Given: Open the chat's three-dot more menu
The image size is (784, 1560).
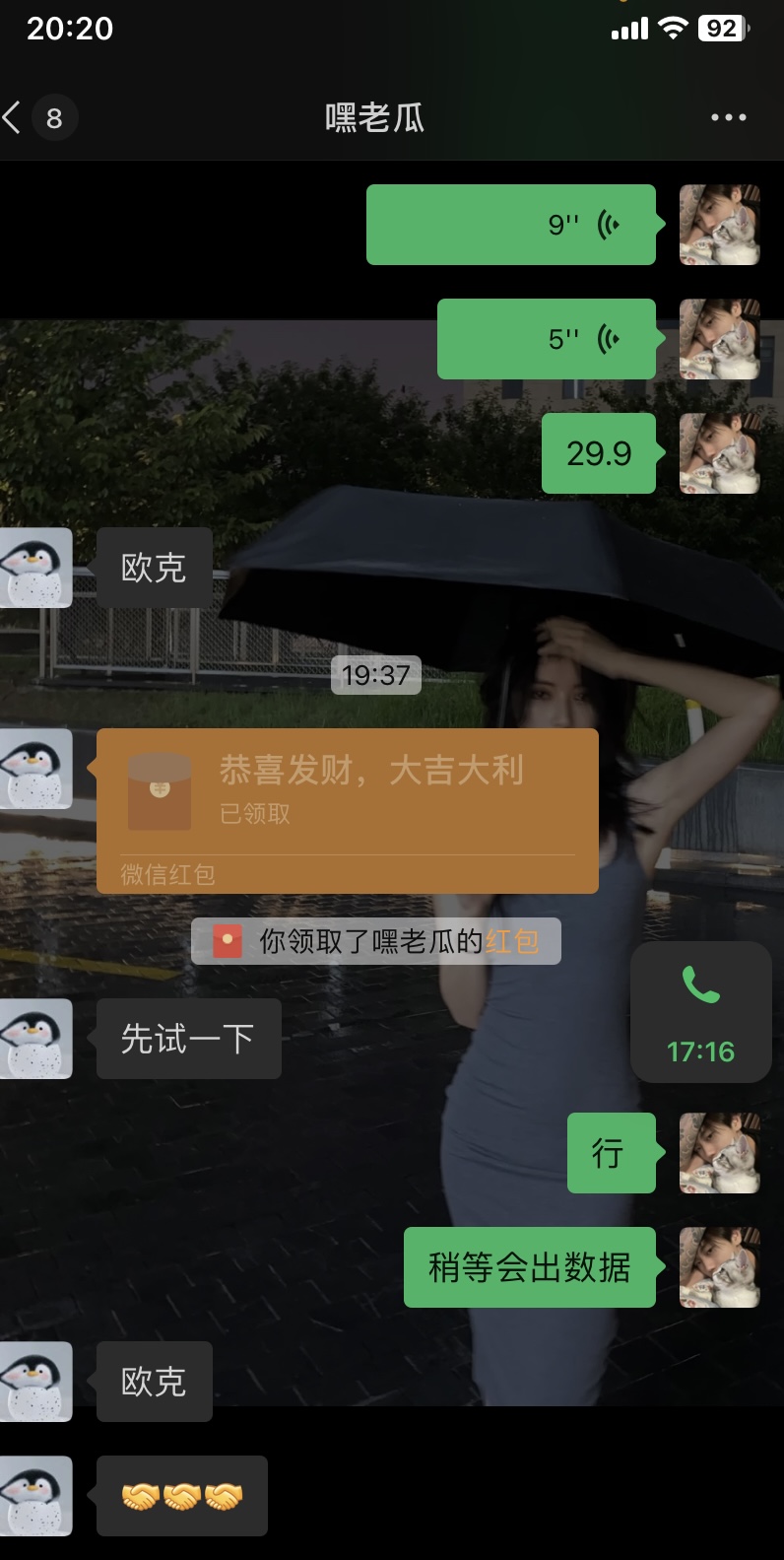Looking at the screenshot, I should click(x=729, y=118).
